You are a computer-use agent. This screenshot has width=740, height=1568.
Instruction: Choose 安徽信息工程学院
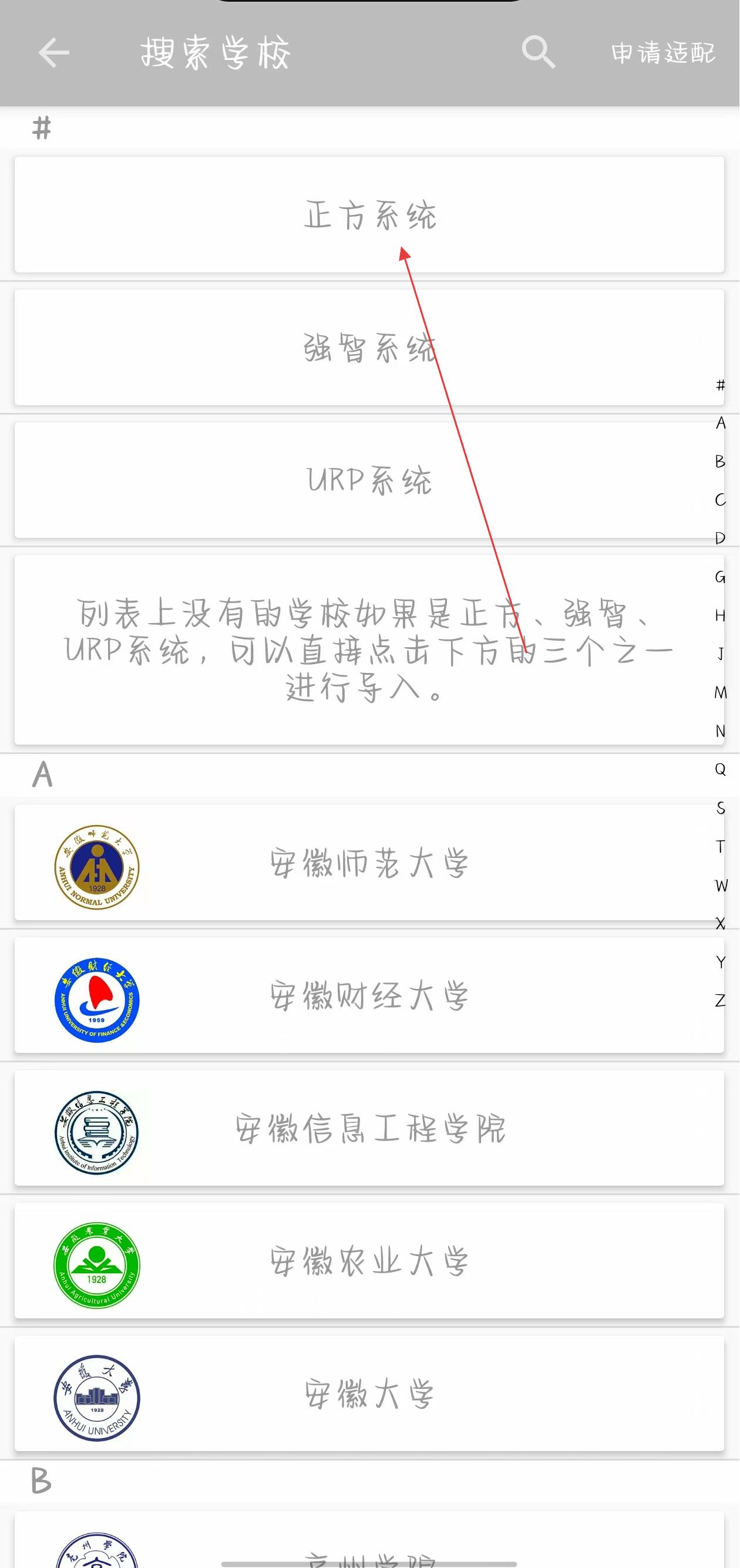coord(369,1128)
